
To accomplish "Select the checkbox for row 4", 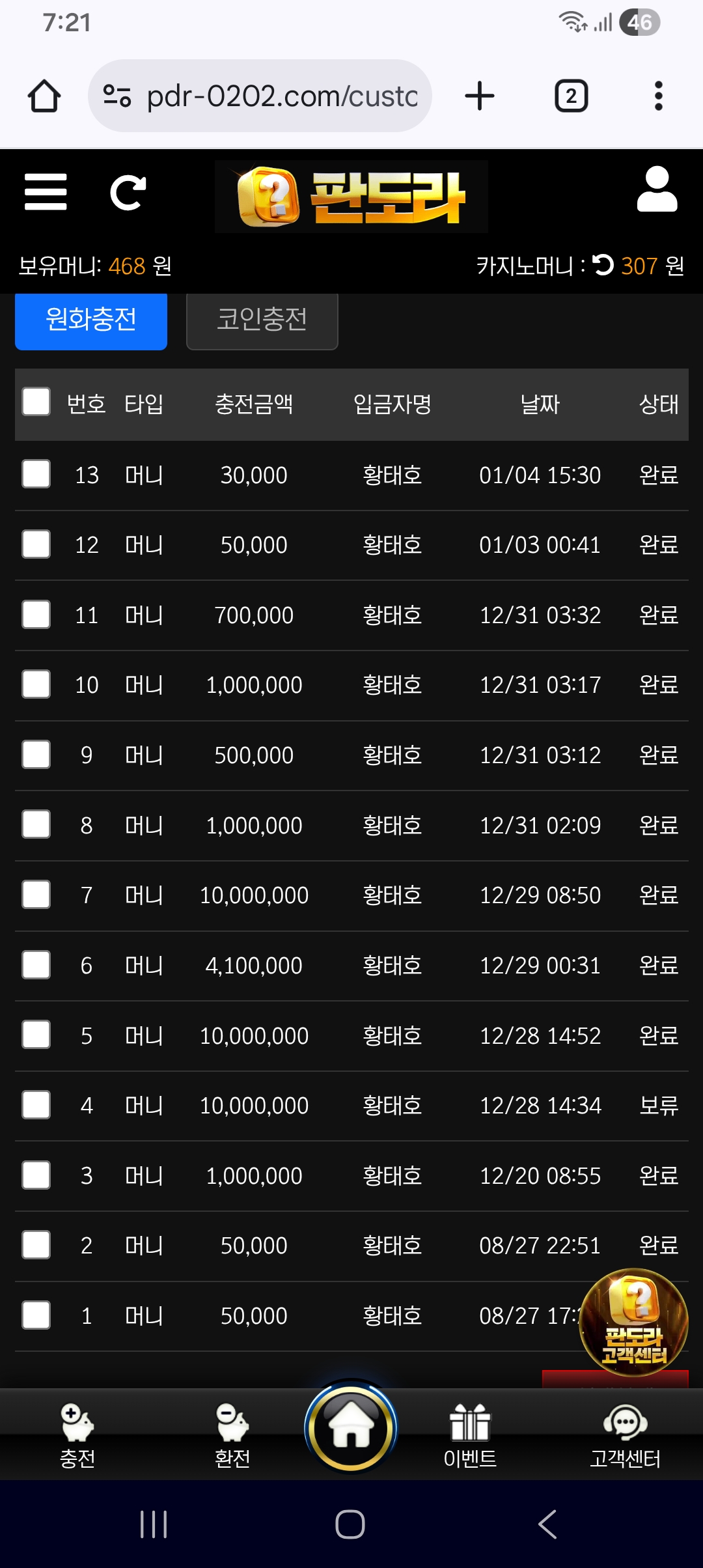I will pyautogui.click(x=36, y=1105).
